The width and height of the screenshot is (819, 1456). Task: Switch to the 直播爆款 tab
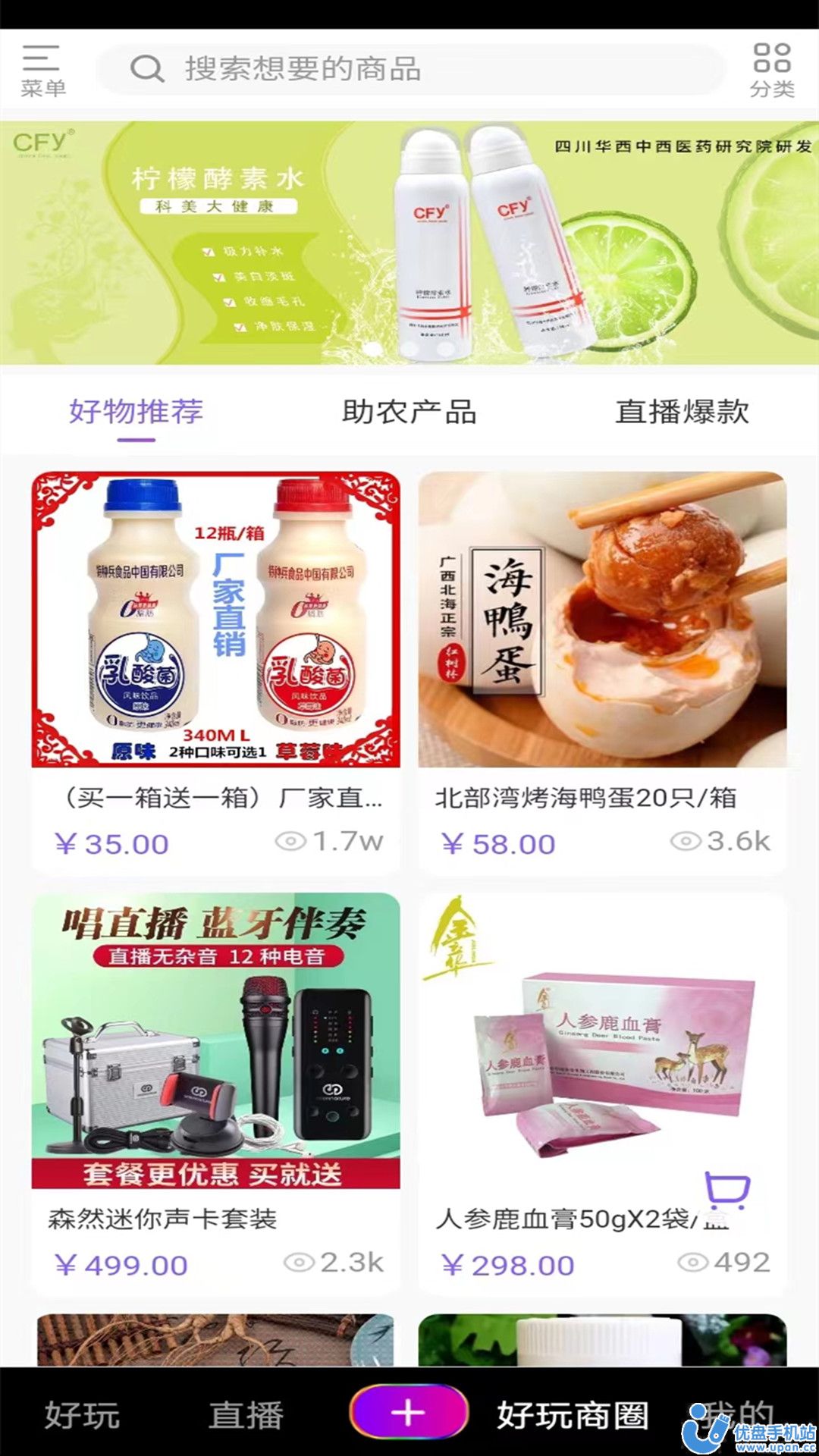(x=682, y=412)
